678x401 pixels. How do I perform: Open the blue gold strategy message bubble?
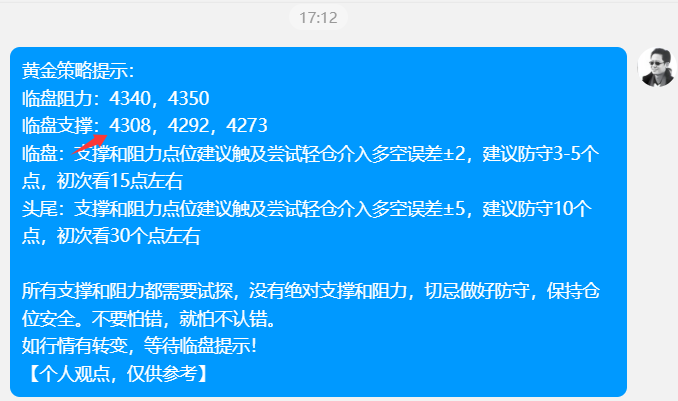318,222
